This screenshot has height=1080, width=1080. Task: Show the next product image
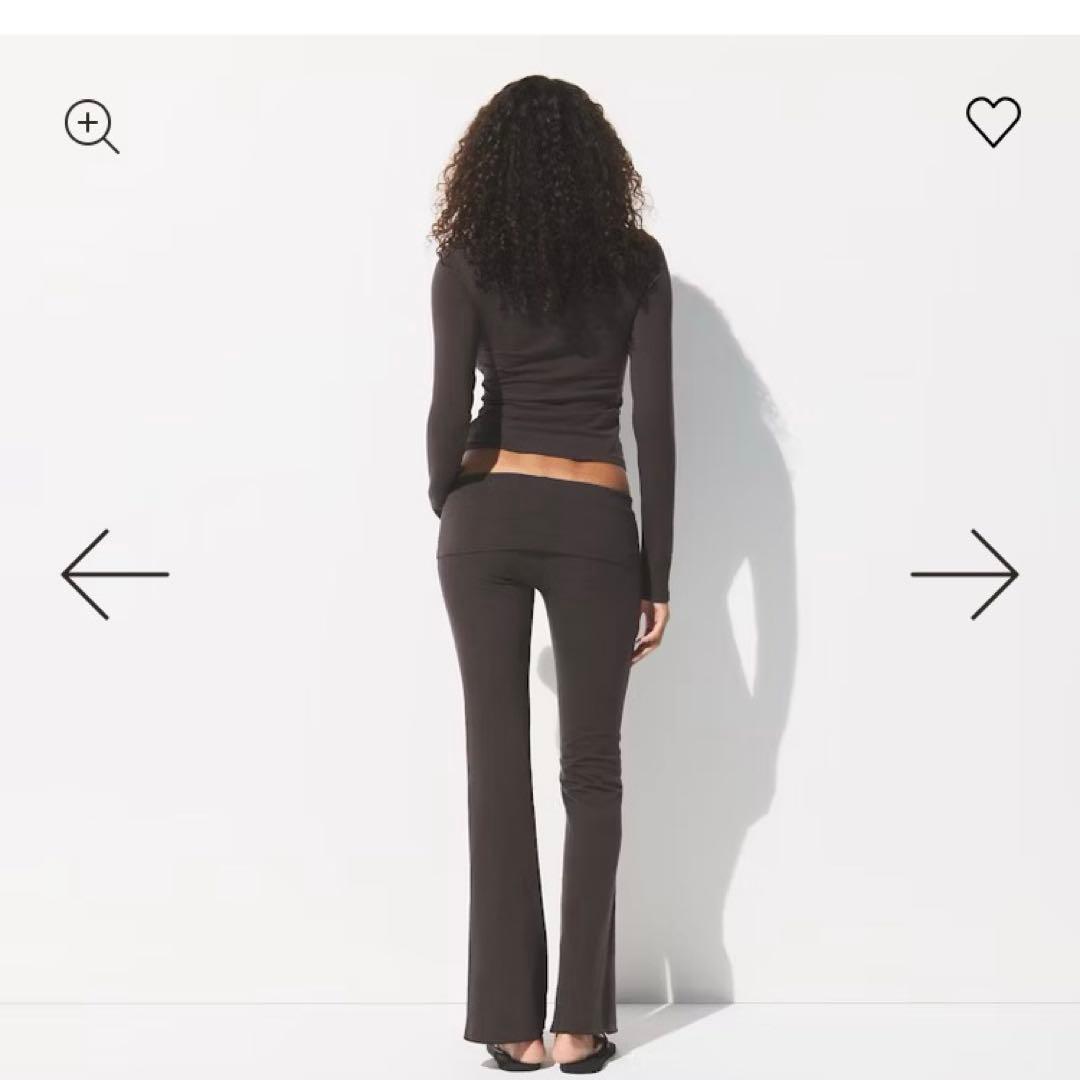pyautogui.click(x=965, y=574)
